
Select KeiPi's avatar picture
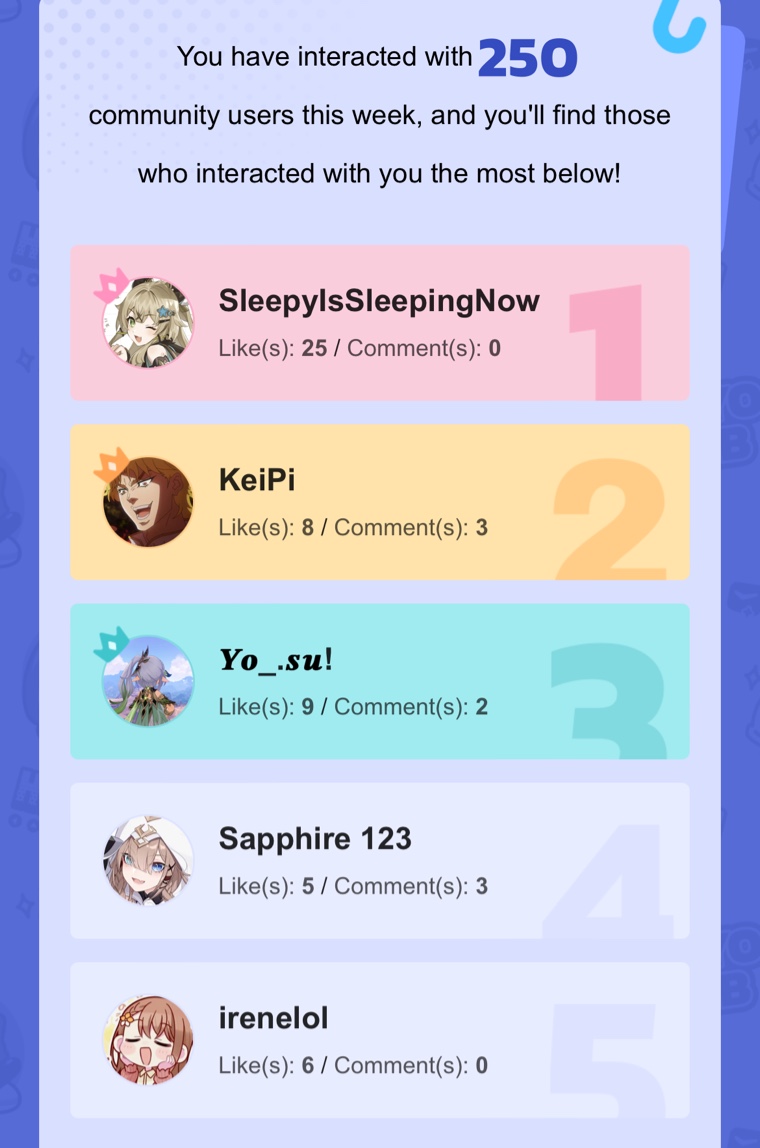148,501
